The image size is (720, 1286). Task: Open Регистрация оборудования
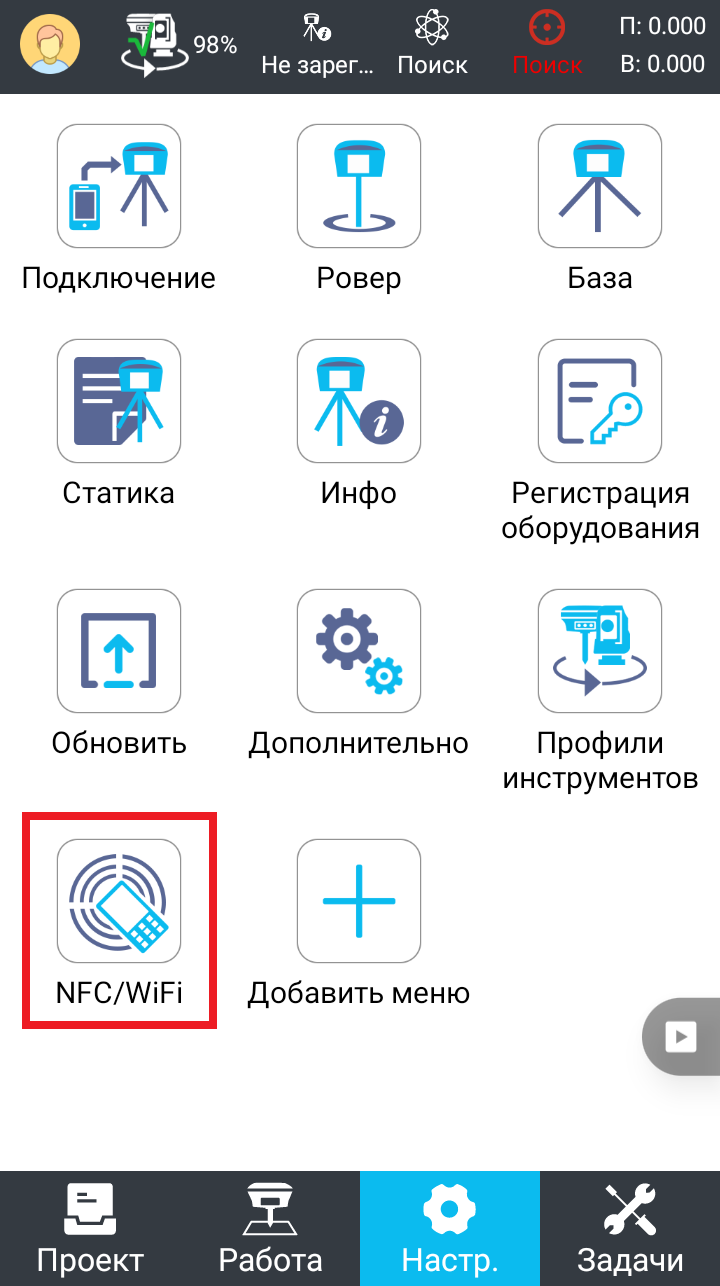pos(599,401)
